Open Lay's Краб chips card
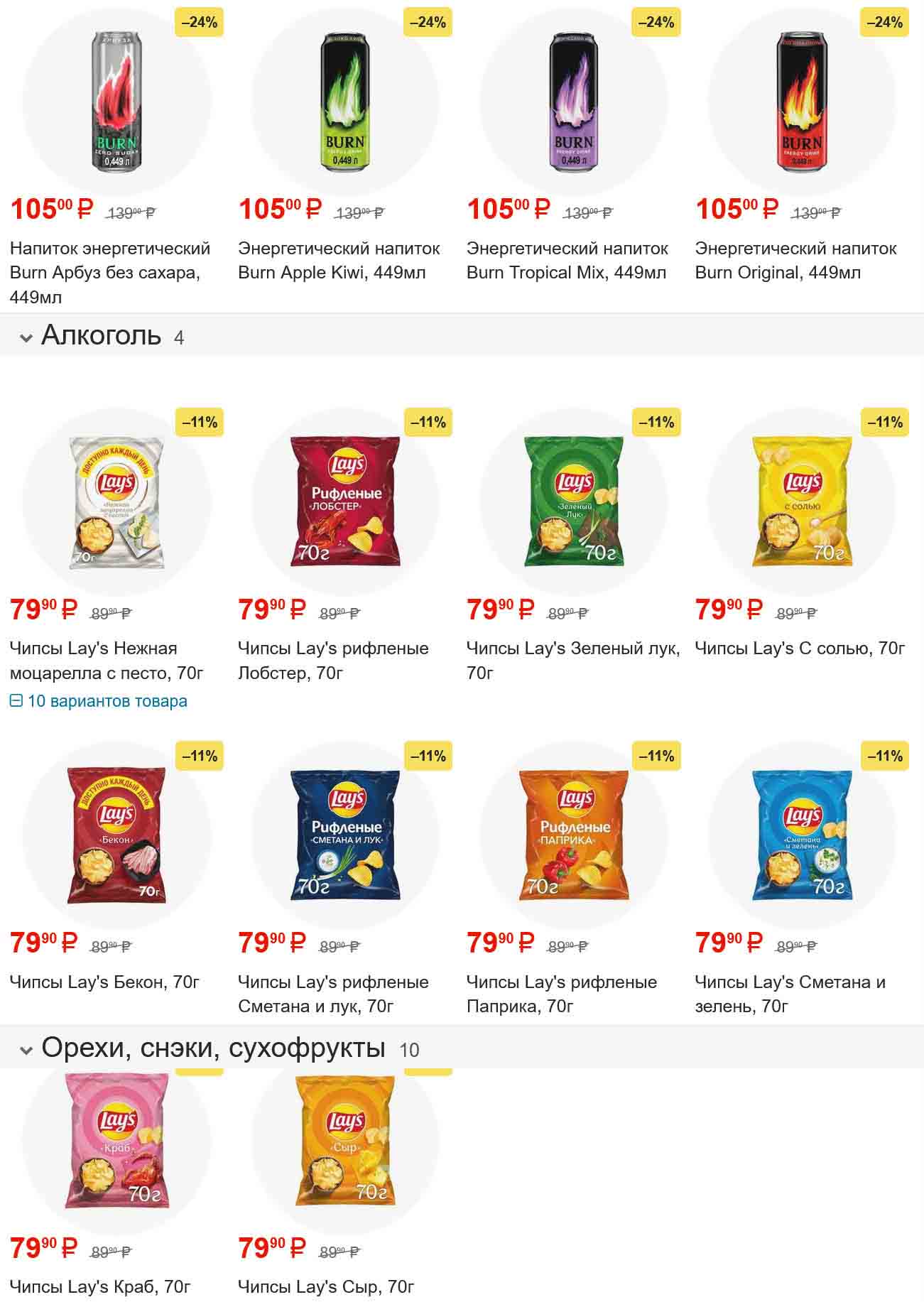 pos(100,1286)
